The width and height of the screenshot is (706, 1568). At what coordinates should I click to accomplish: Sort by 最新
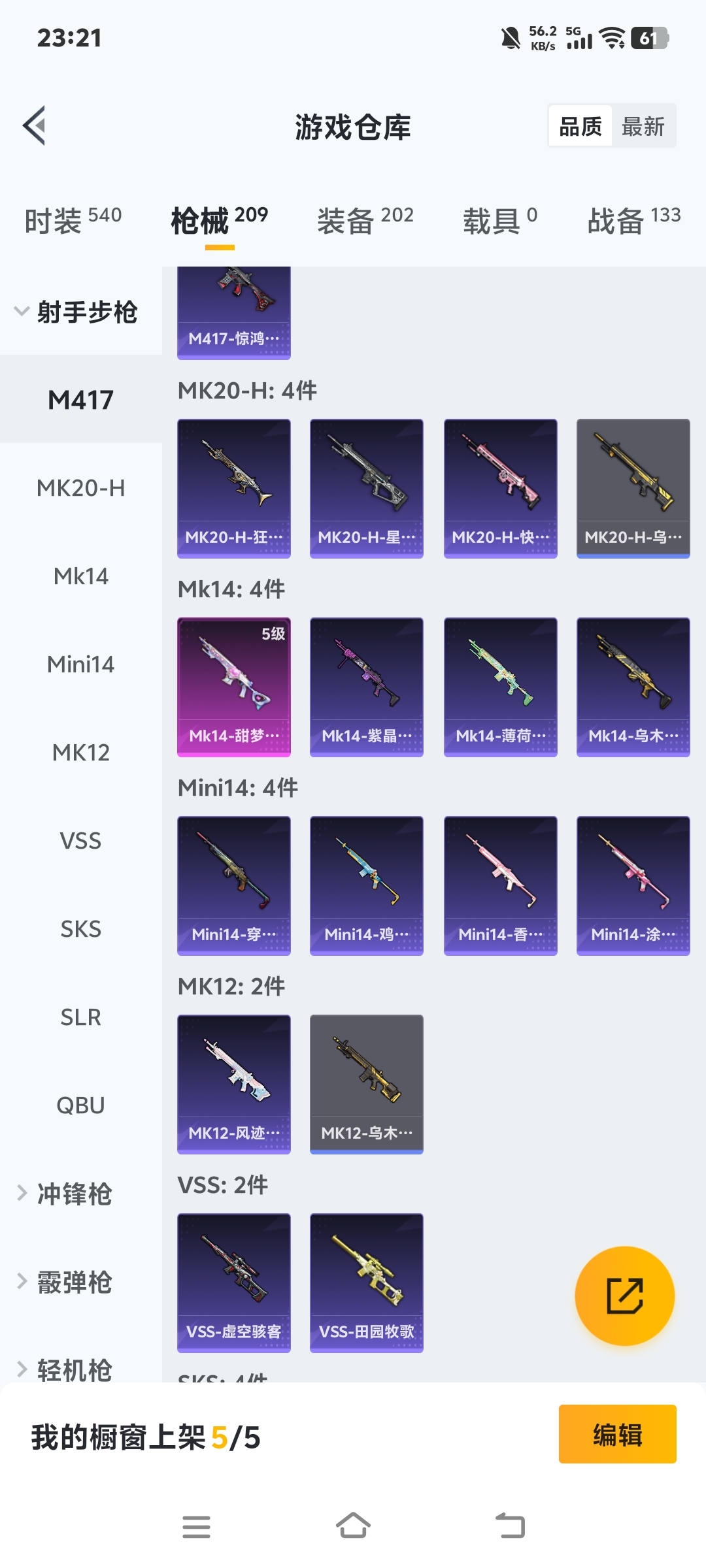pos(643,126)
